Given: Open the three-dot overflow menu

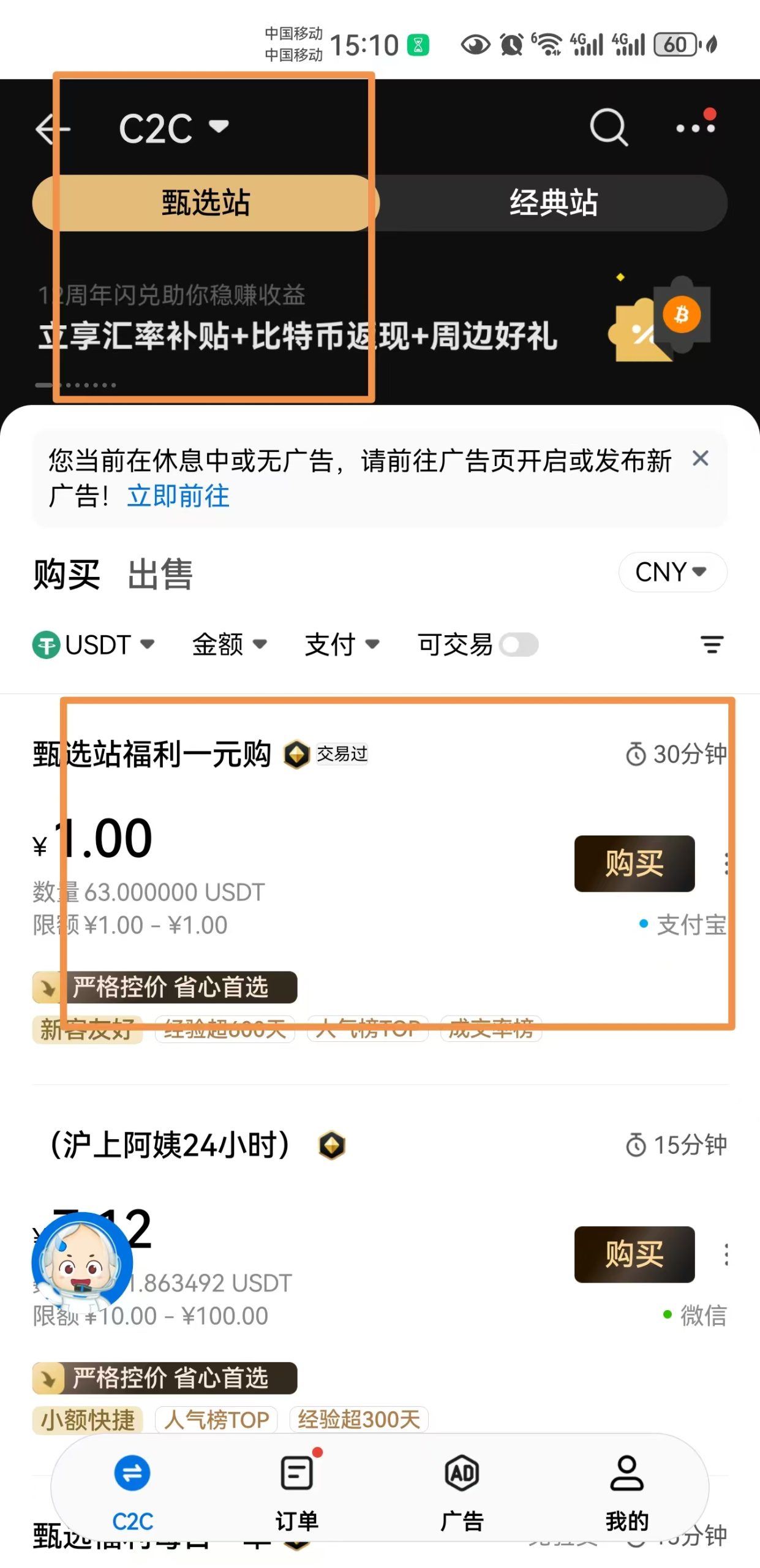Looking at the screenshot, I should tap(694, 128).
